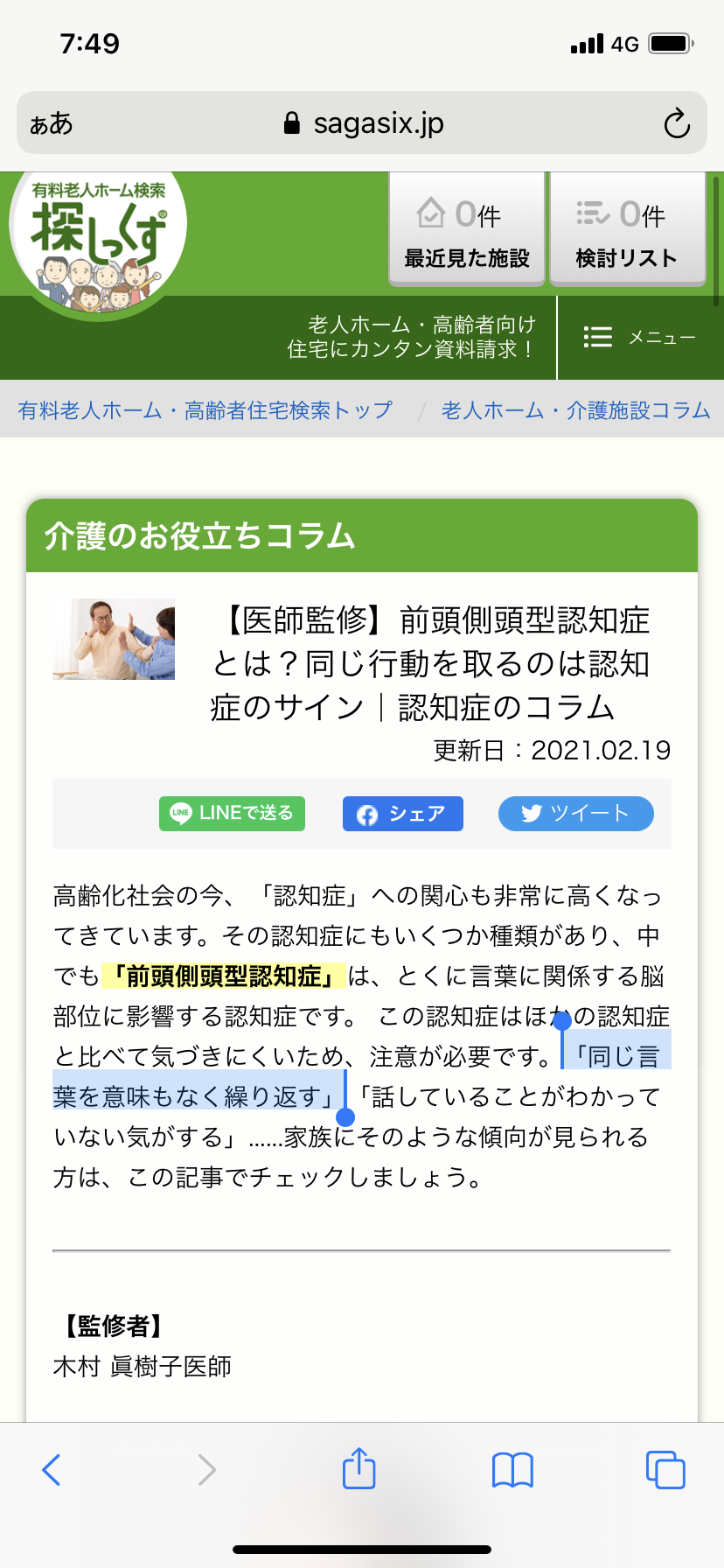
Task: Go back to the previous page
Action: click(52, 1469)
